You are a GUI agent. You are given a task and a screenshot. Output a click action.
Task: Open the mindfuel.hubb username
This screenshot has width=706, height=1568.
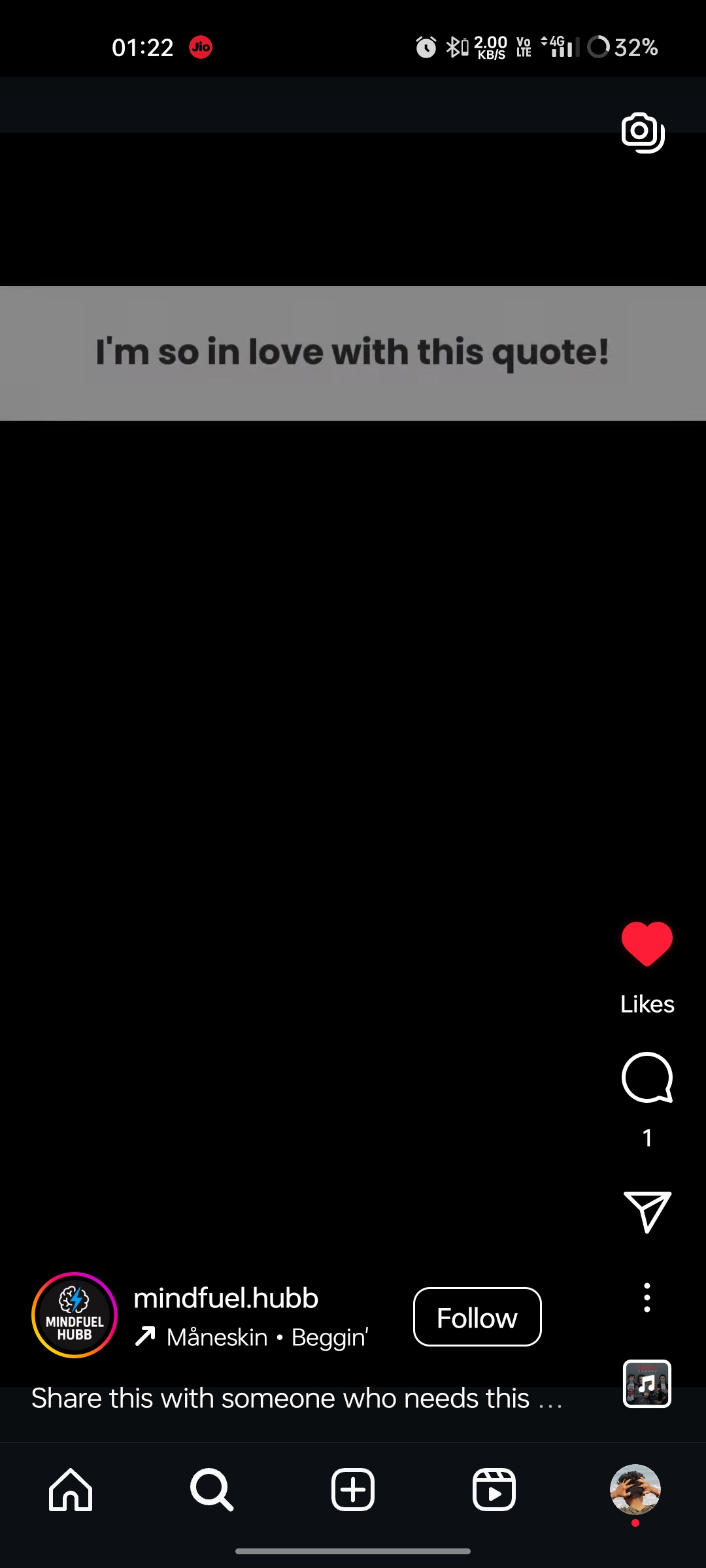(226, 1298)
